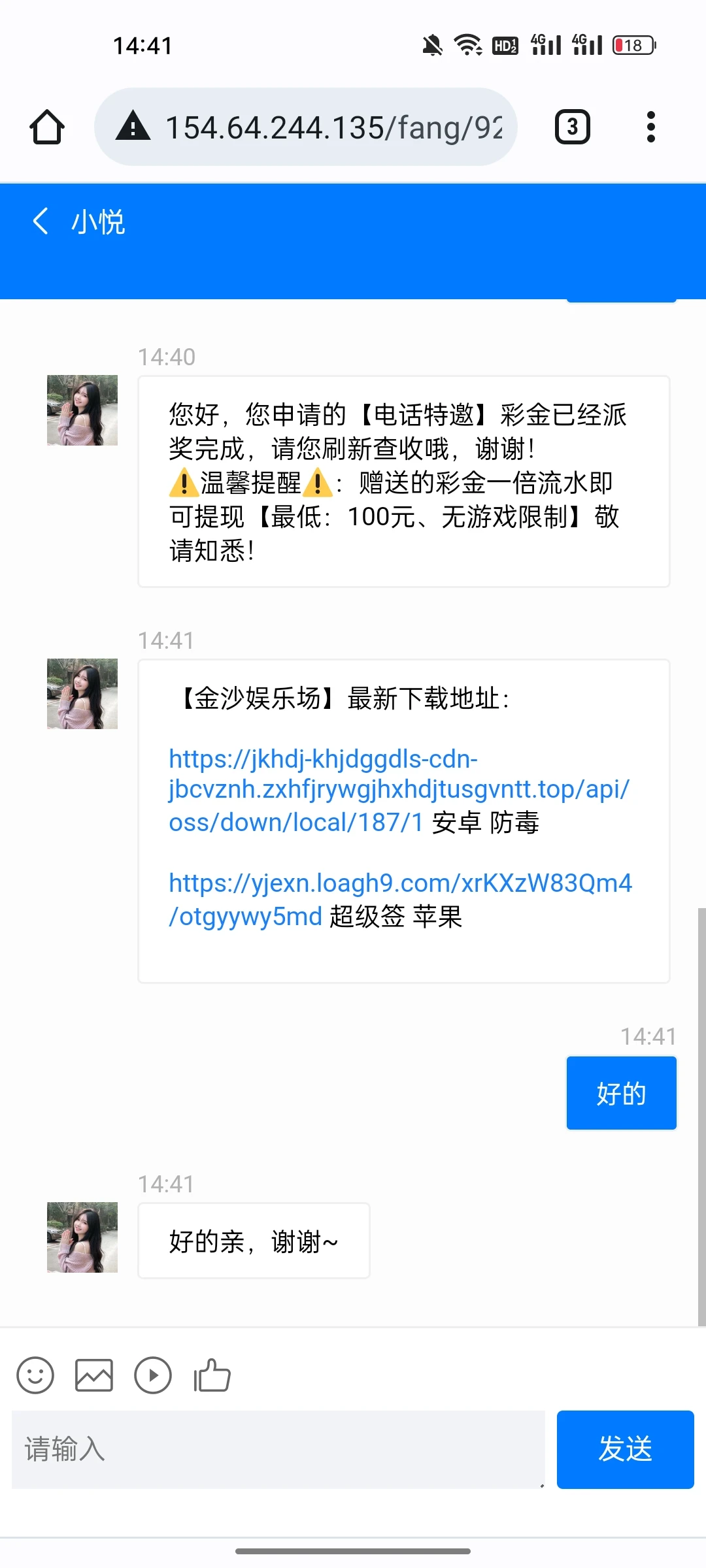The image size is (706, 1568).
Task: Click the video play icon in the toolbar
Action: point(152,1375)
